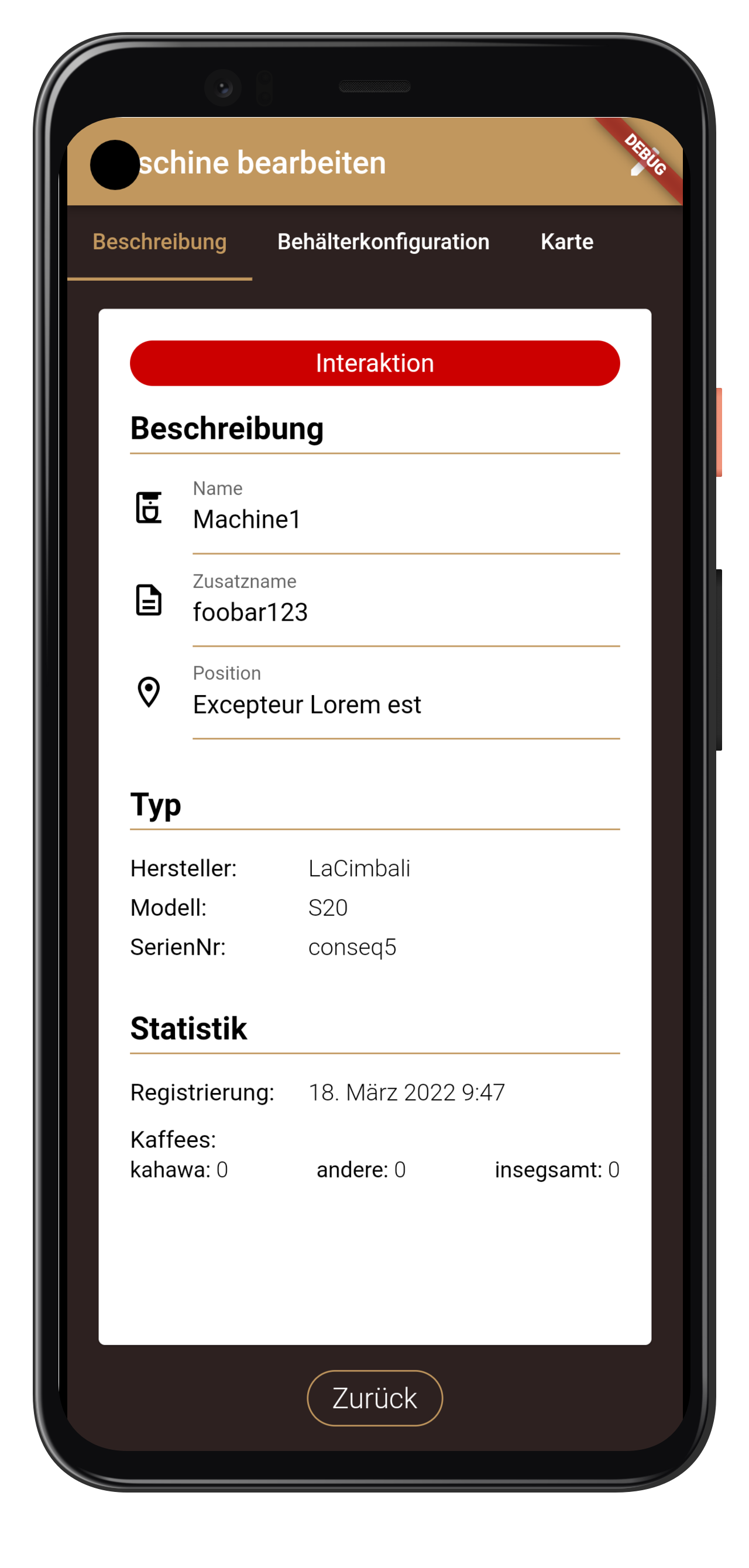The width and height of the screenshot is (749, 1568).
Task: Tap the red Interaktion button
Action: click(374, 363)
